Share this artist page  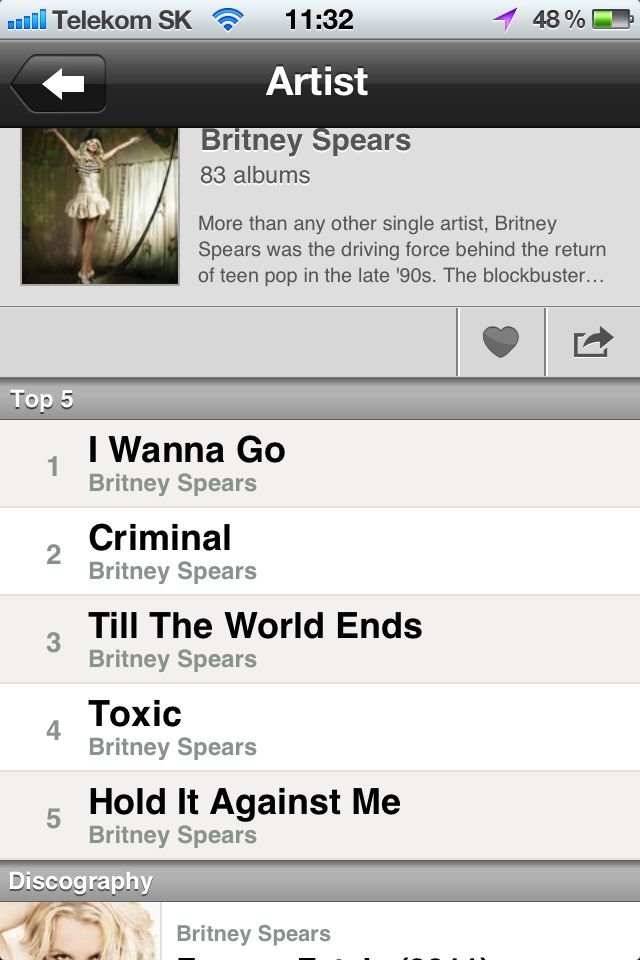[593, 343]
